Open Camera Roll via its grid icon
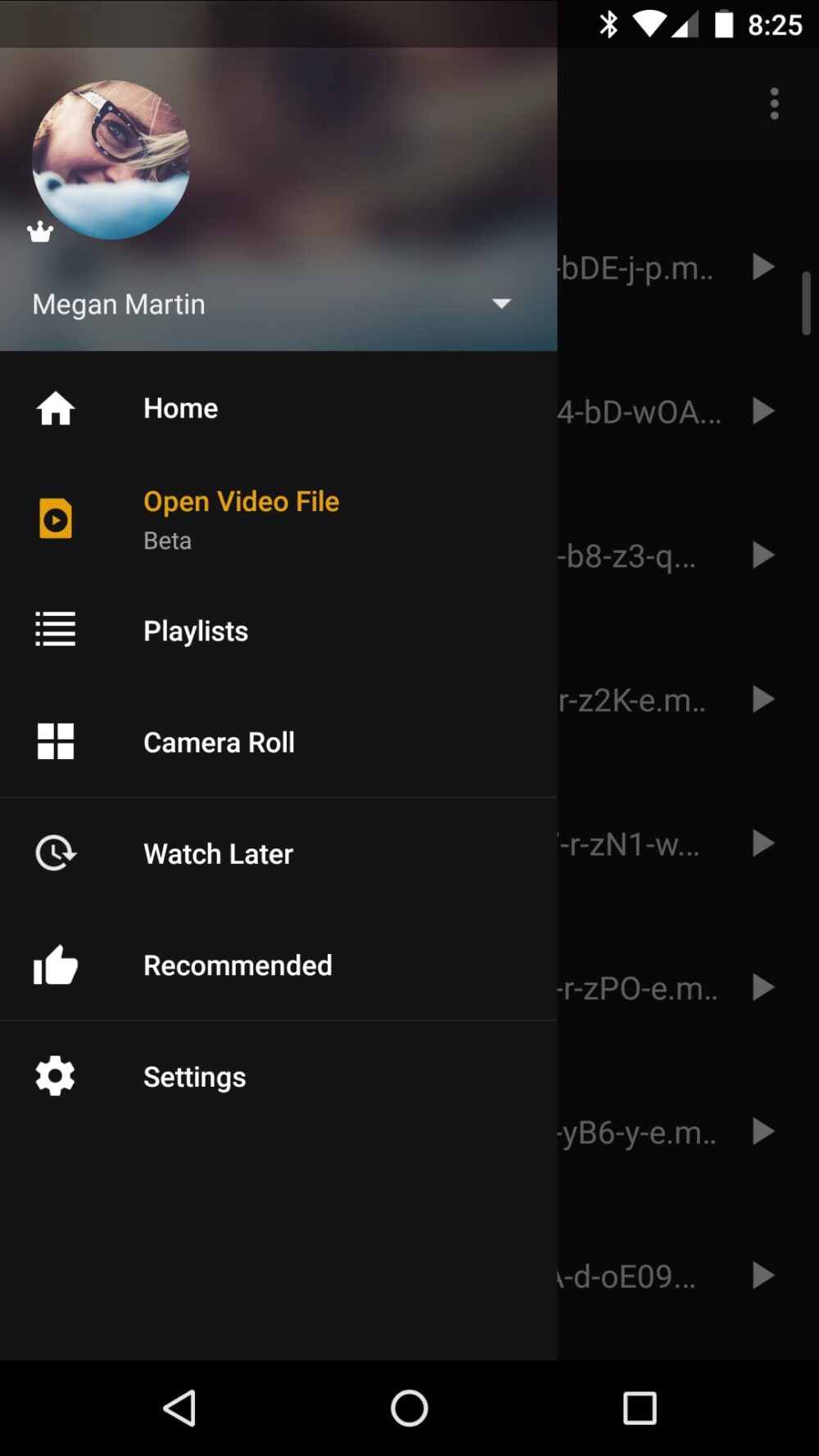Image resolution: width=819 pixels, height=1456 pixels. tap(54, 741)
